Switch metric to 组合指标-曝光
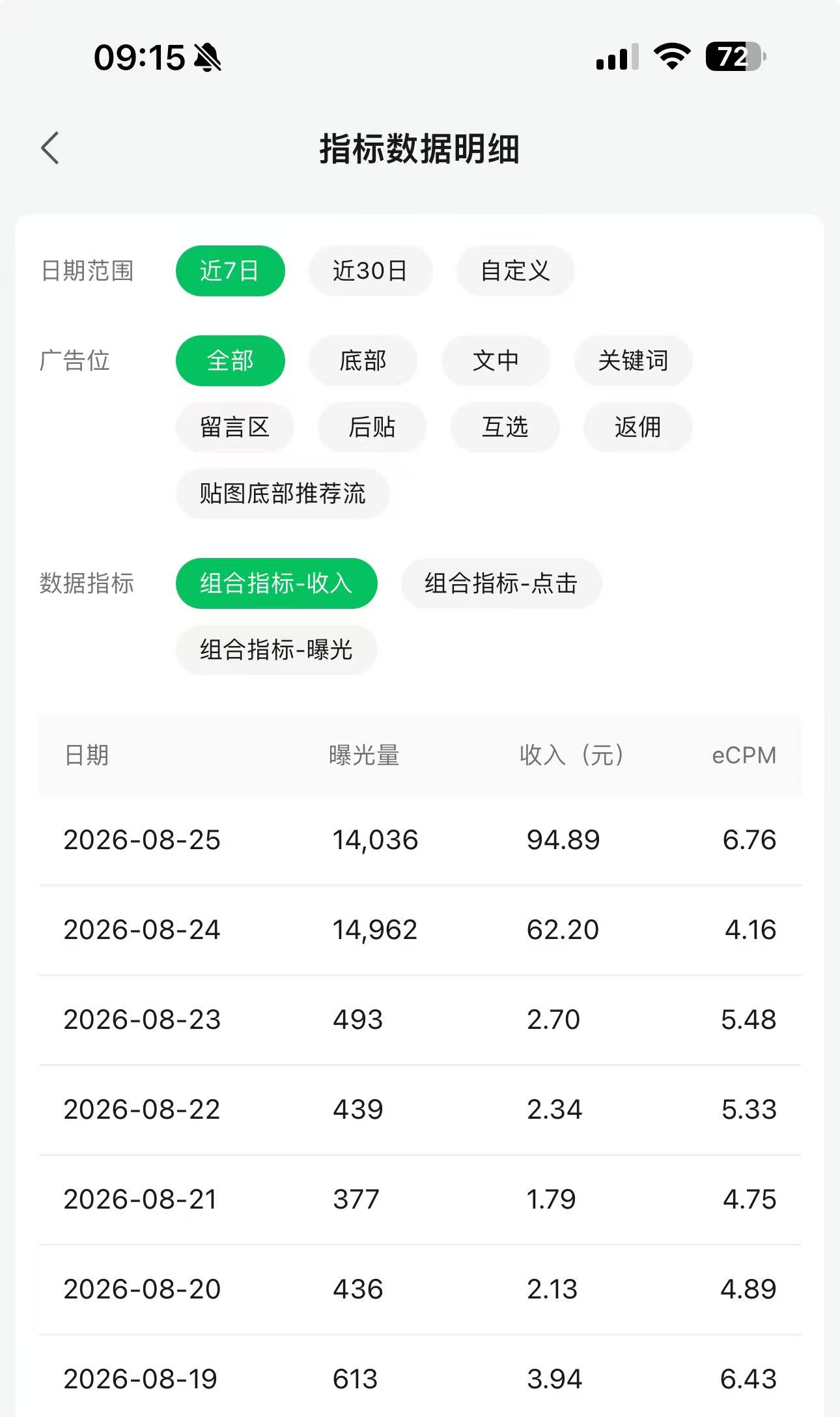Screen dimensions: 840x1417 276,650
